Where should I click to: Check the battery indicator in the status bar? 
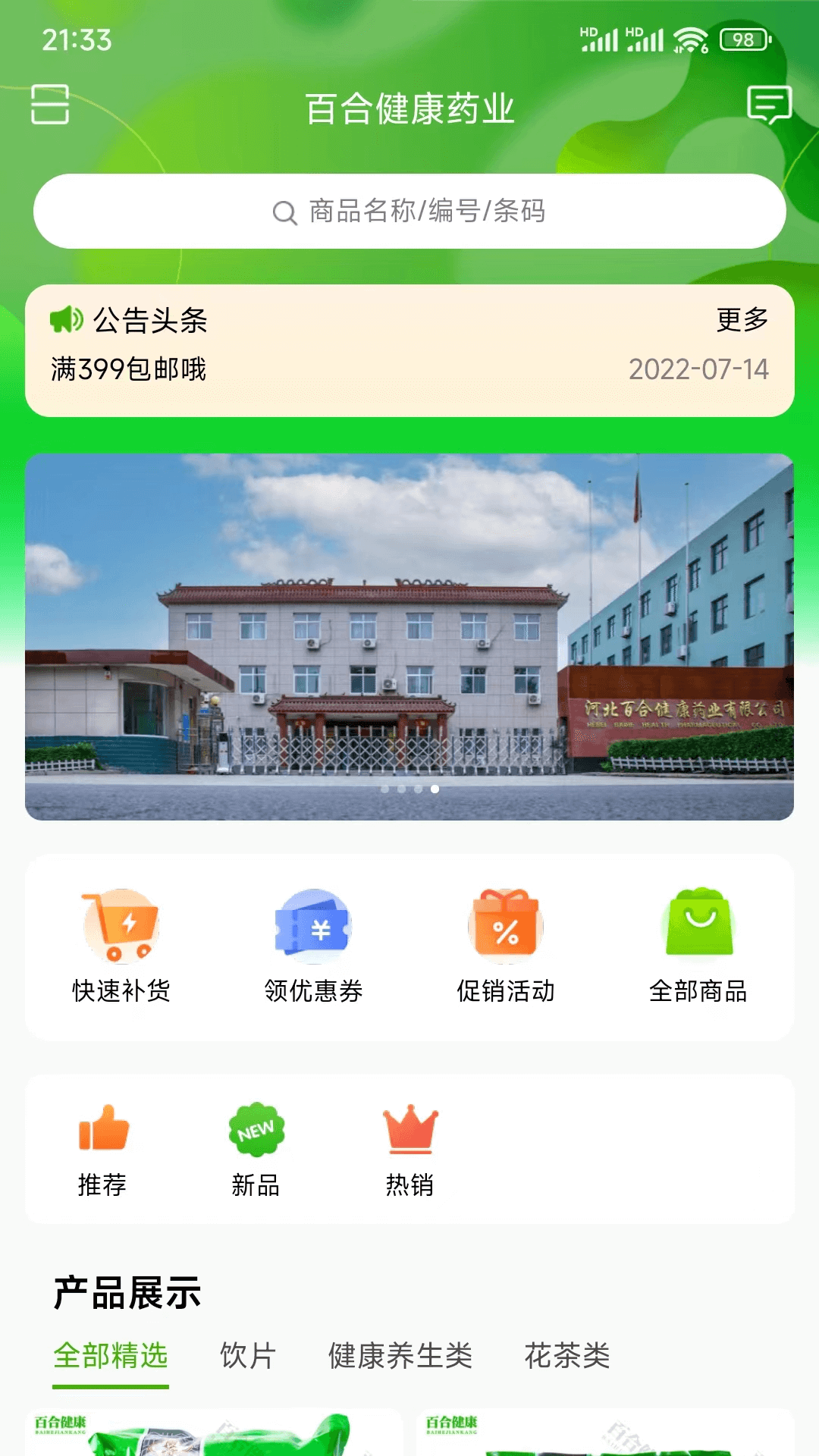(x=744, y=39)
